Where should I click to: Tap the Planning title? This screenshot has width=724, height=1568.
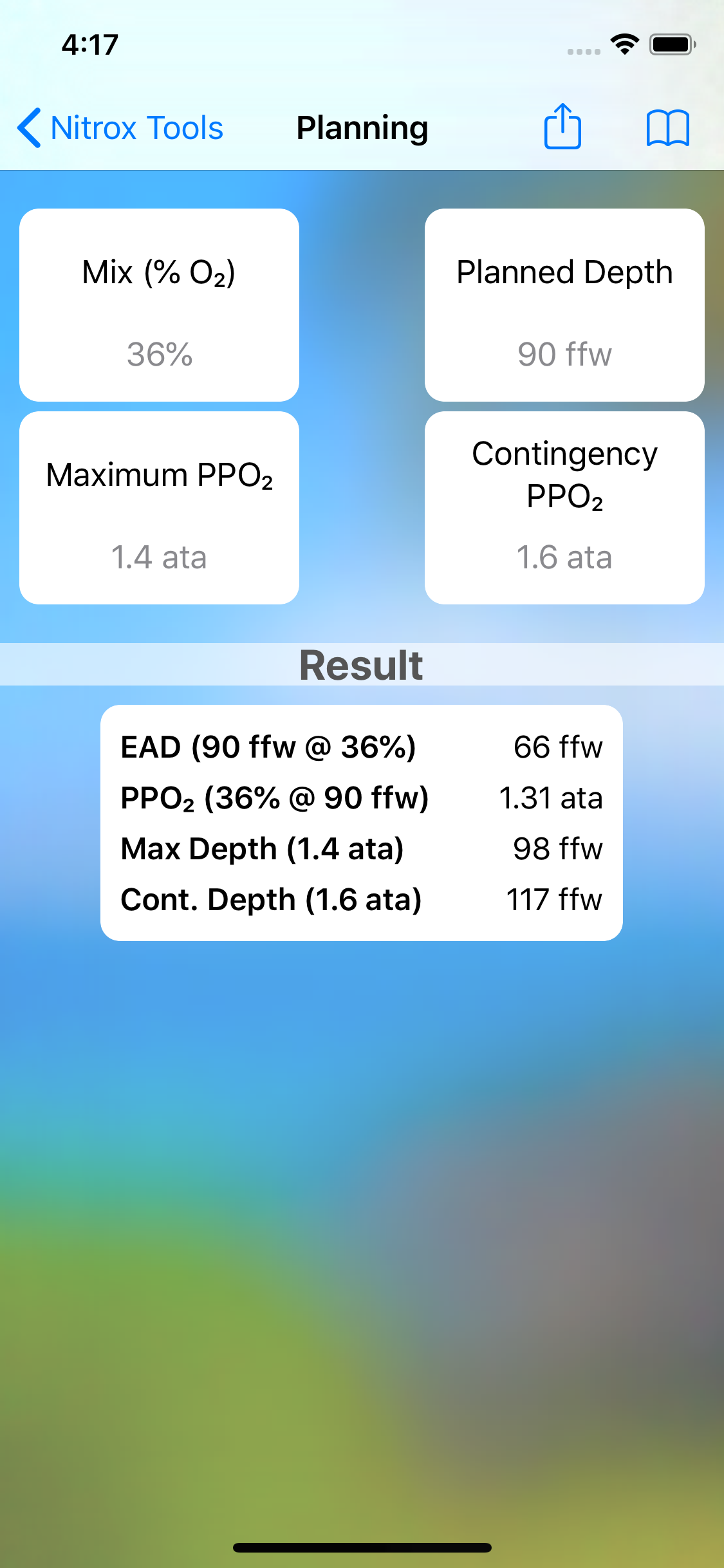point(362,127)
